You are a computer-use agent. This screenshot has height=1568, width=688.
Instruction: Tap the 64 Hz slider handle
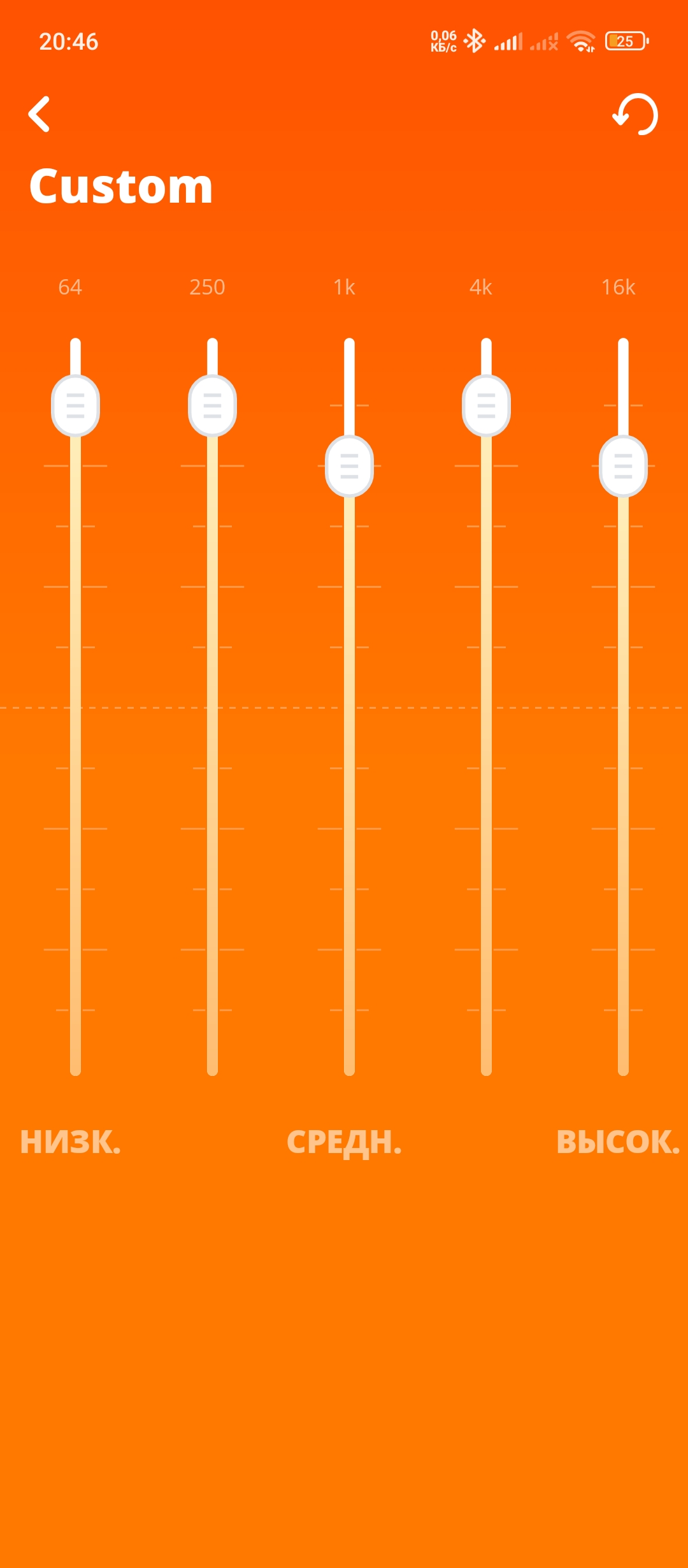[75, 406]
